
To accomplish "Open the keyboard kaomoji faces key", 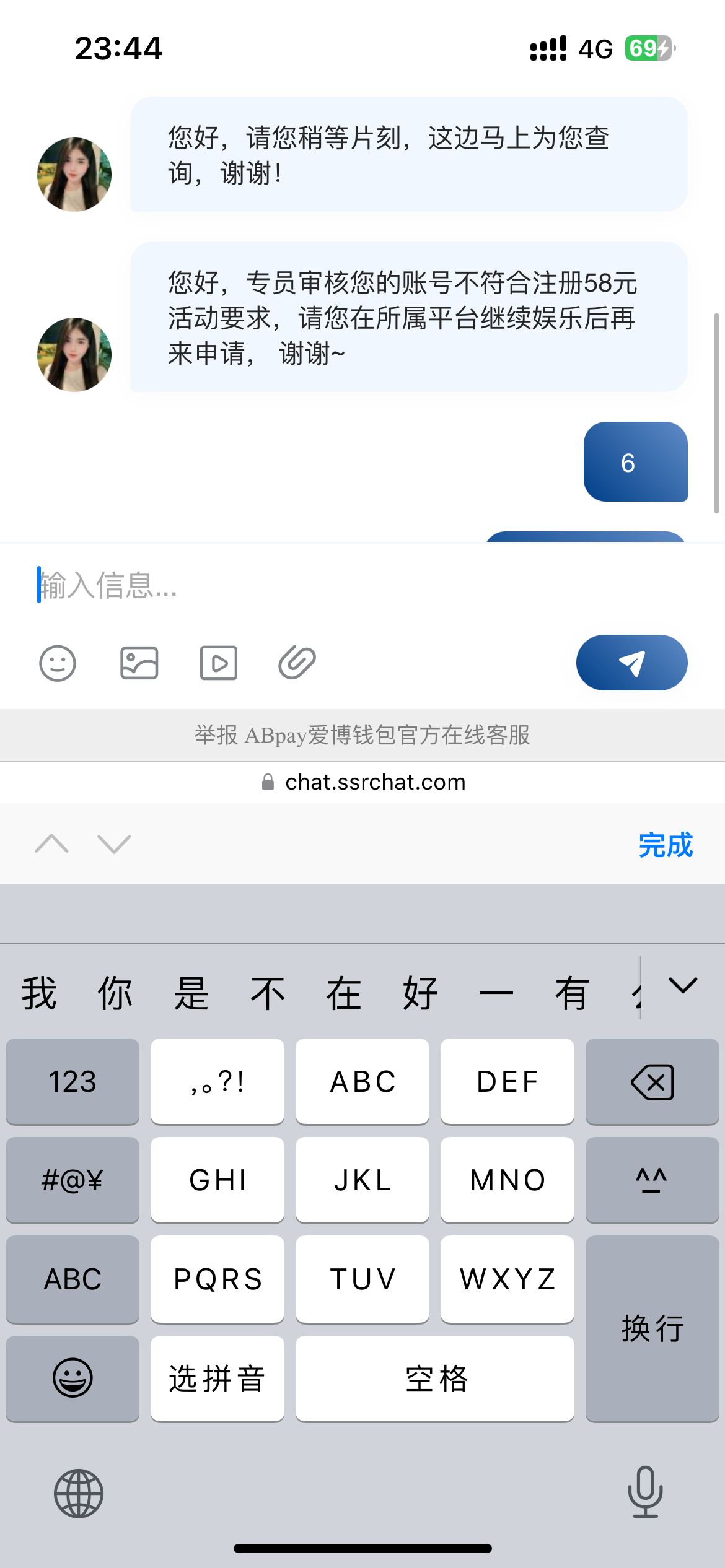I will (x=652, y=1180).
